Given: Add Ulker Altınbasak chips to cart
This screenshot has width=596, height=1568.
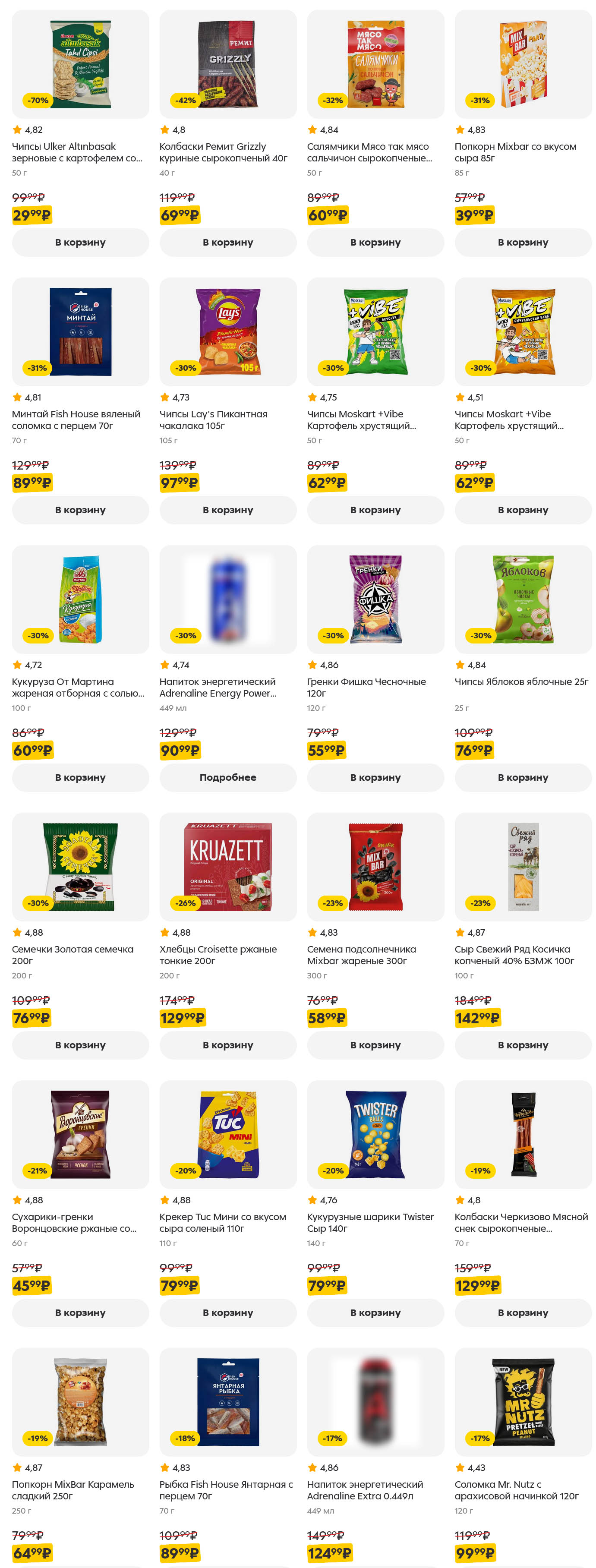Looking at the screenshot, I should (80, 242).
